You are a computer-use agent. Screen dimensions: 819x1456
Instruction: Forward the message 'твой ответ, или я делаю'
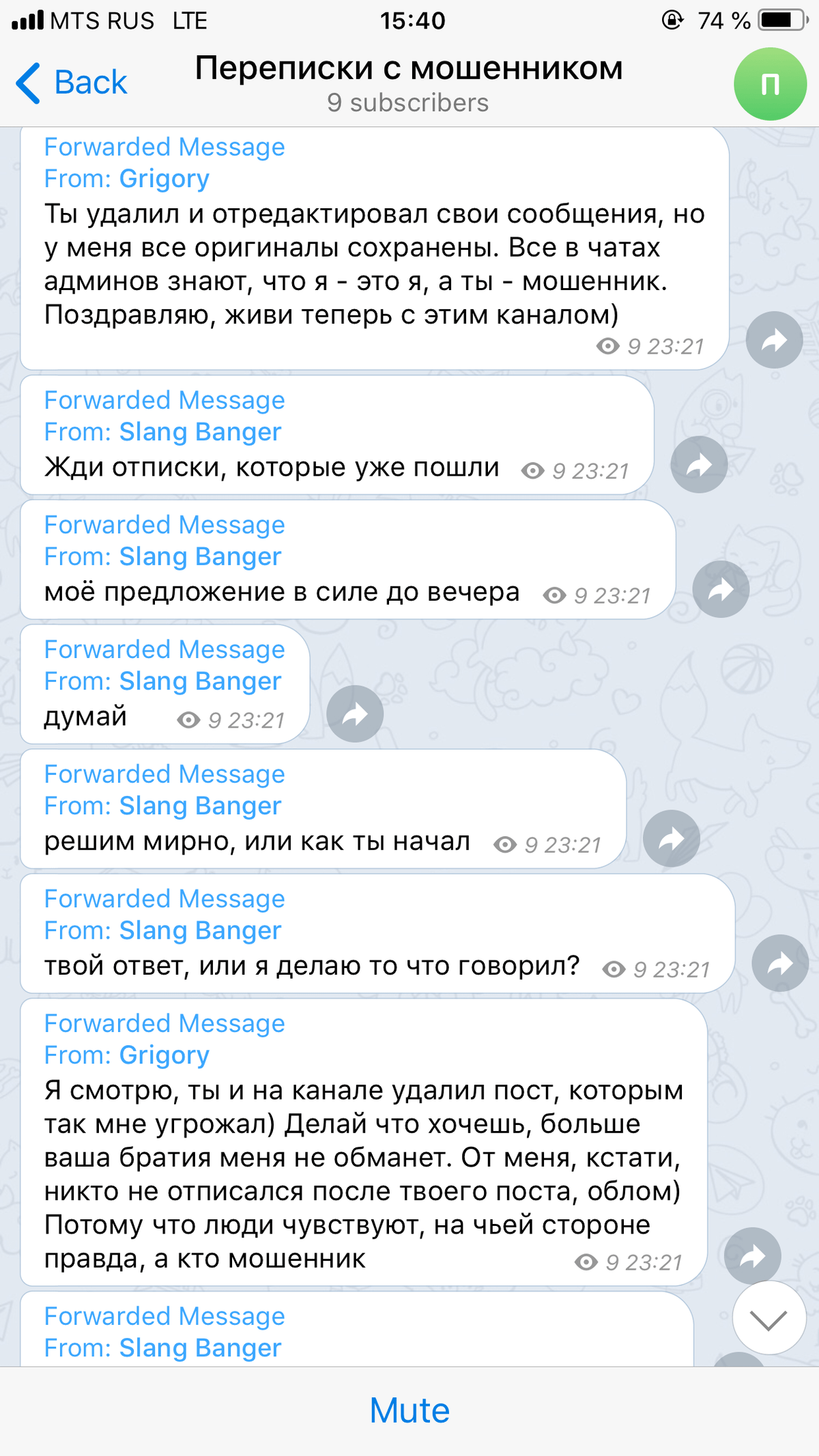pyautogui.click(x=780, y=963)
